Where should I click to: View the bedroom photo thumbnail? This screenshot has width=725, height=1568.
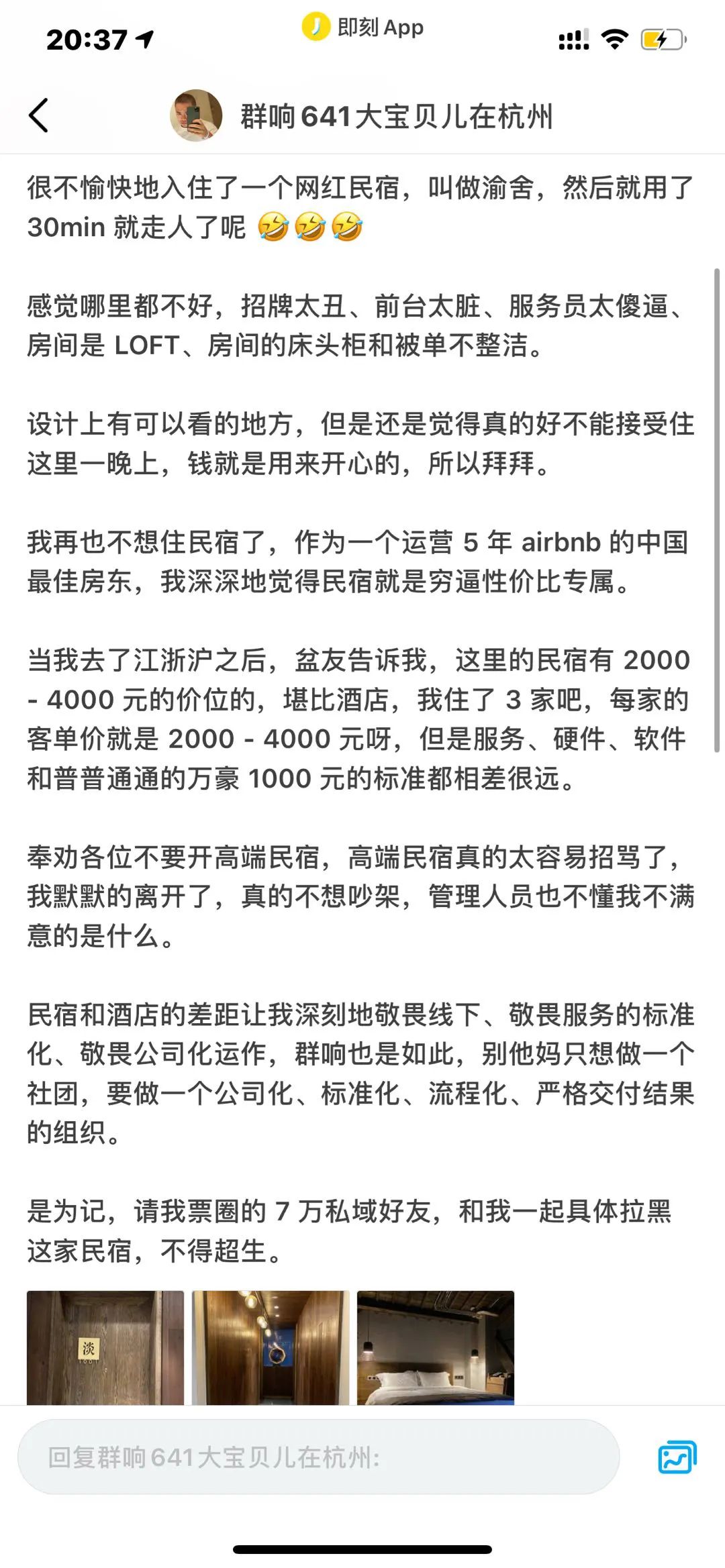pyautogui.click(x=436, y=1347)
